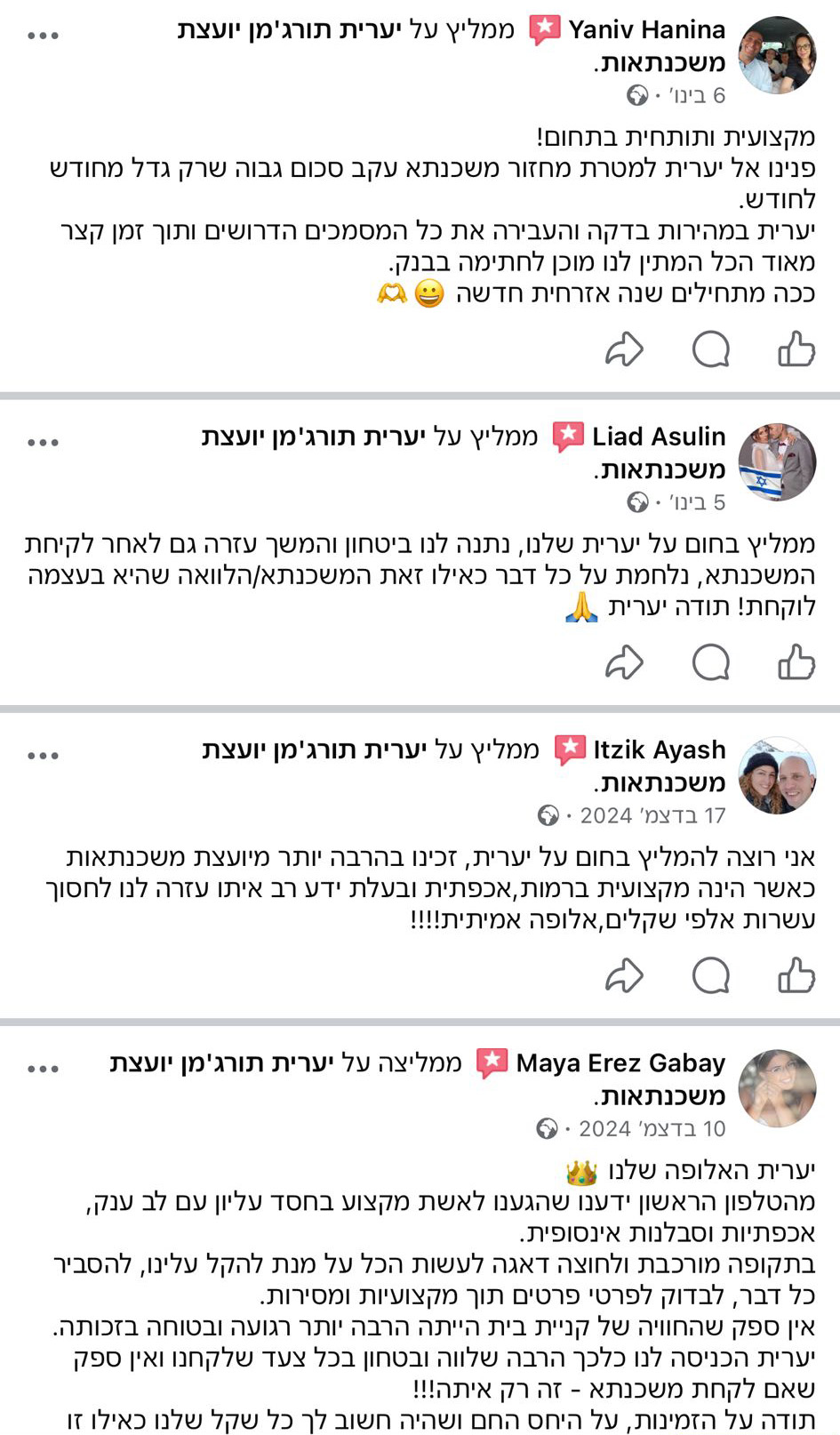Open options menu on Itzik Ayash's post
The image size is (840, 1435).
pyautogui.click(x=43, y=756)
